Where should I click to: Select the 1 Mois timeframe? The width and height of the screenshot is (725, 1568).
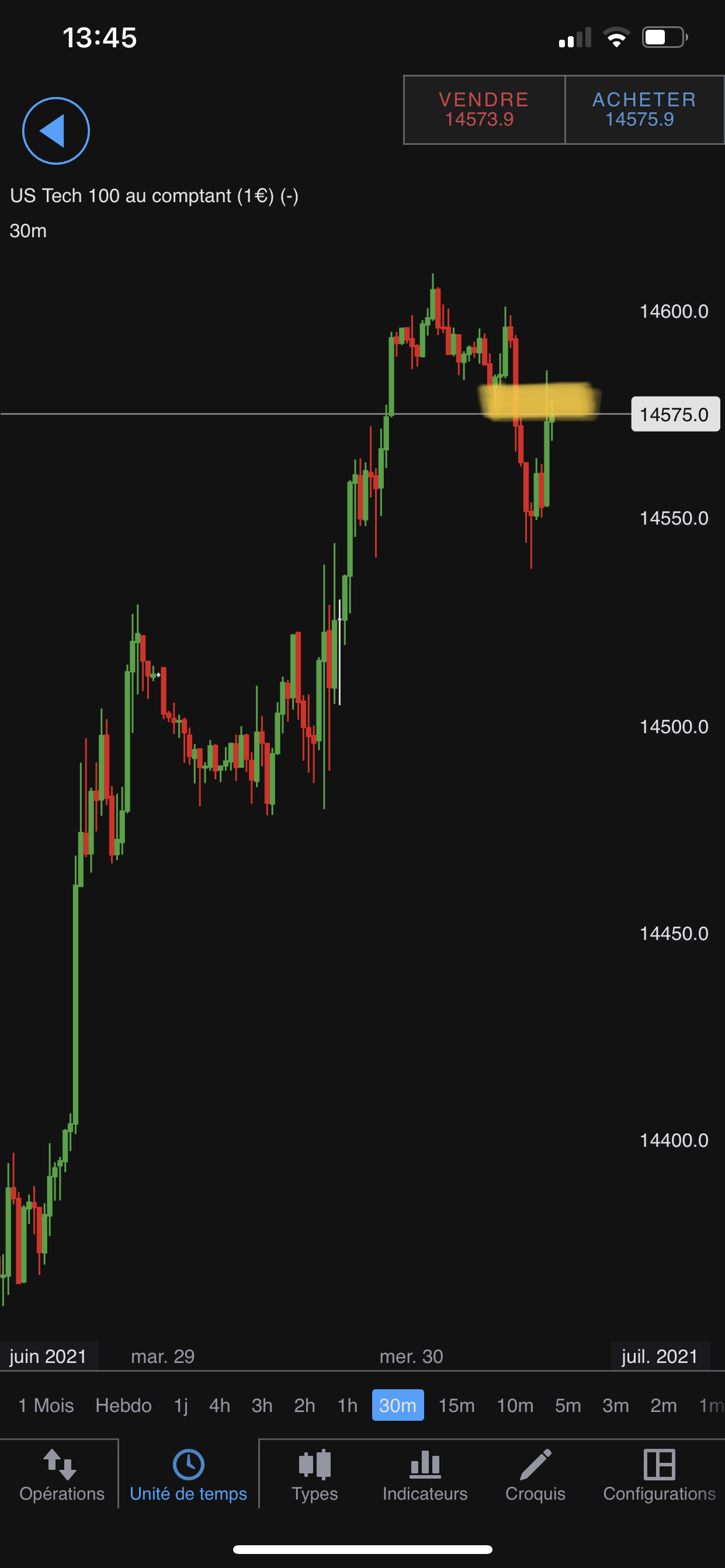(x=46, y=1405)
